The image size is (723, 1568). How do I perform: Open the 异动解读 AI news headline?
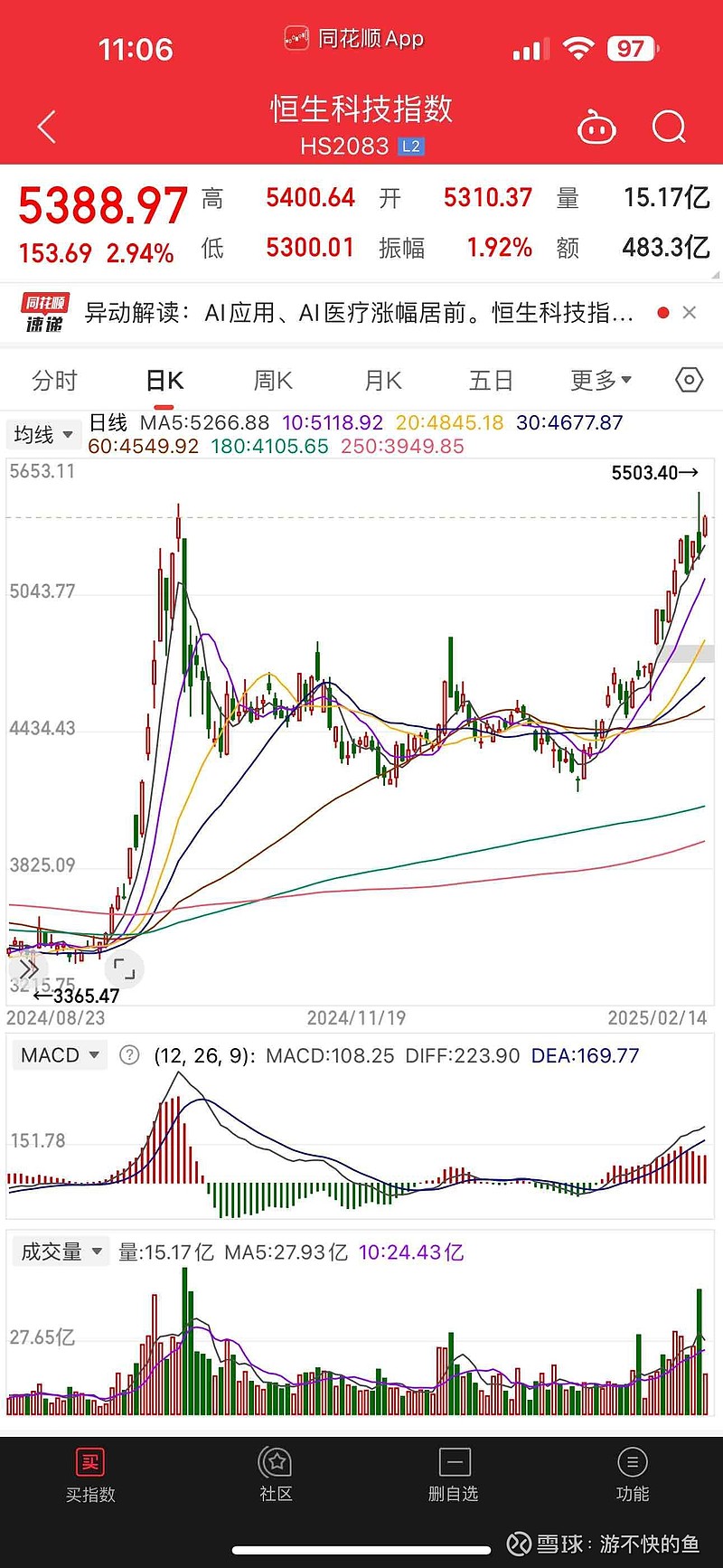[352, 312]
